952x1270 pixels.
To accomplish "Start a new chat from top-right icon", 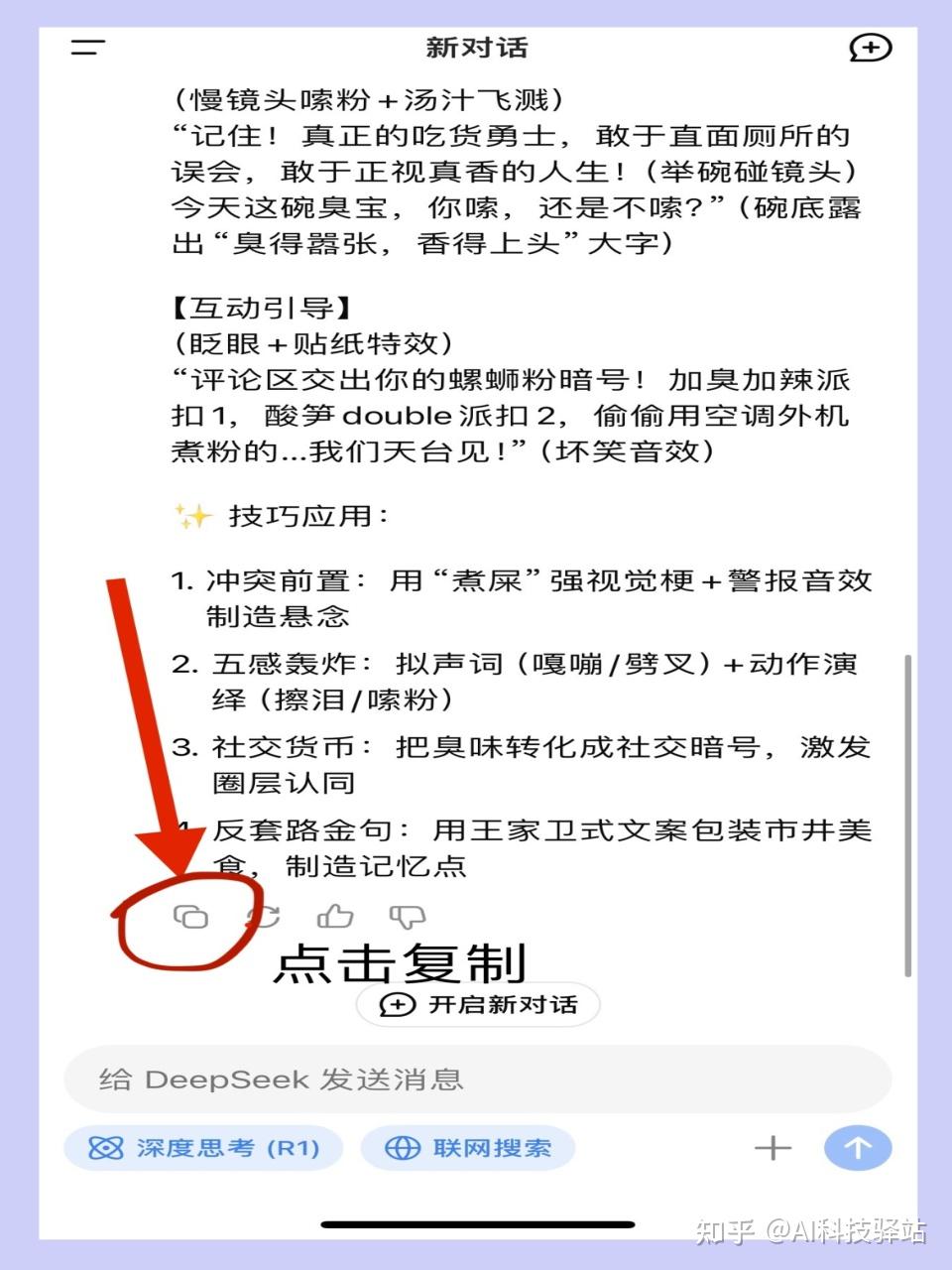I will tap(870, 48).
